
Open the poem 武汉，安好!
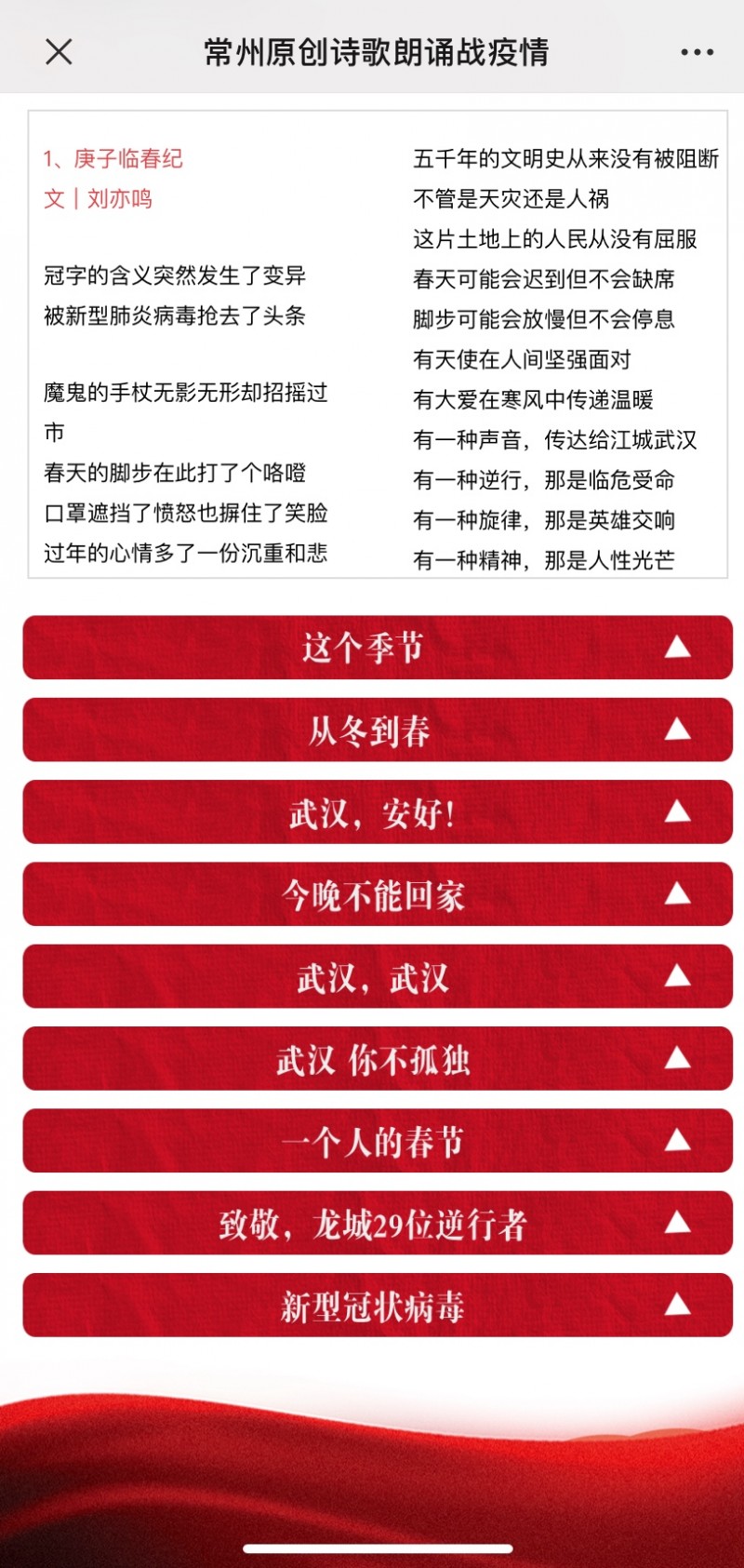[378, 811]
